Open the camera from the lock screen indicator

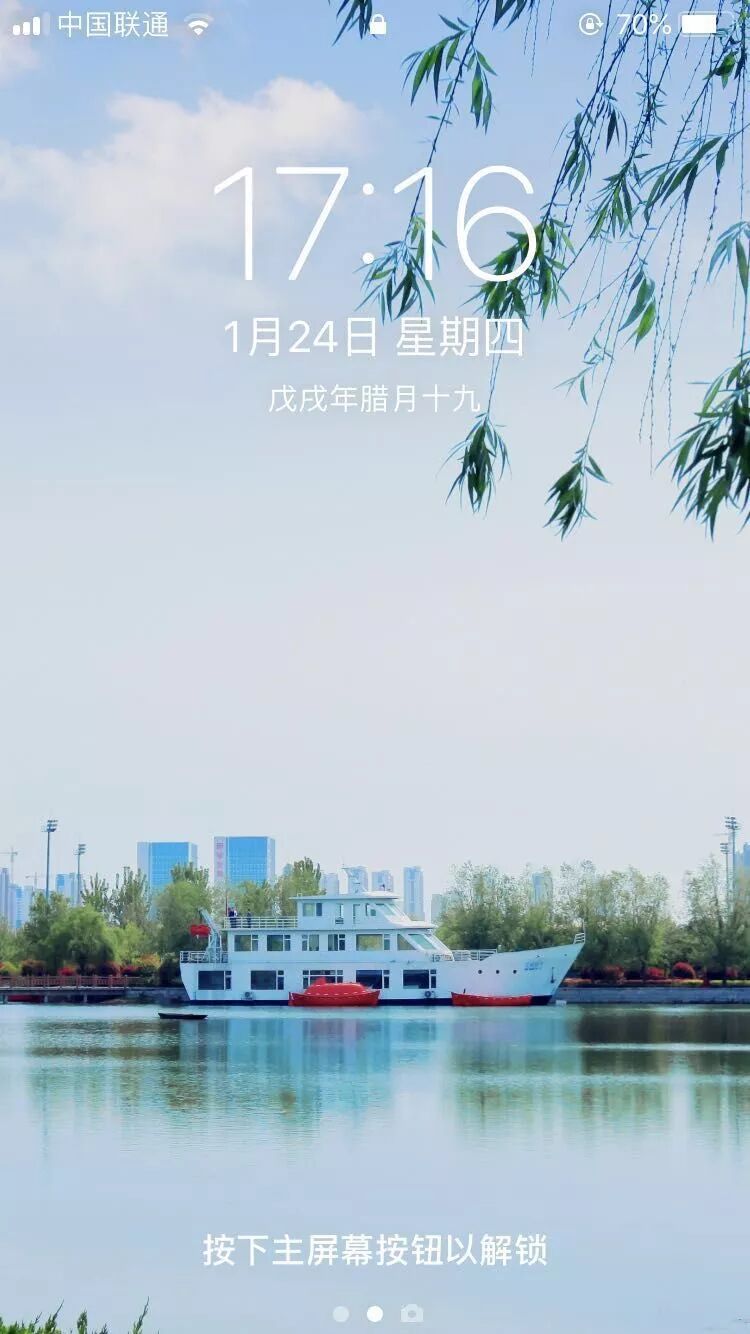point(411,1313)
